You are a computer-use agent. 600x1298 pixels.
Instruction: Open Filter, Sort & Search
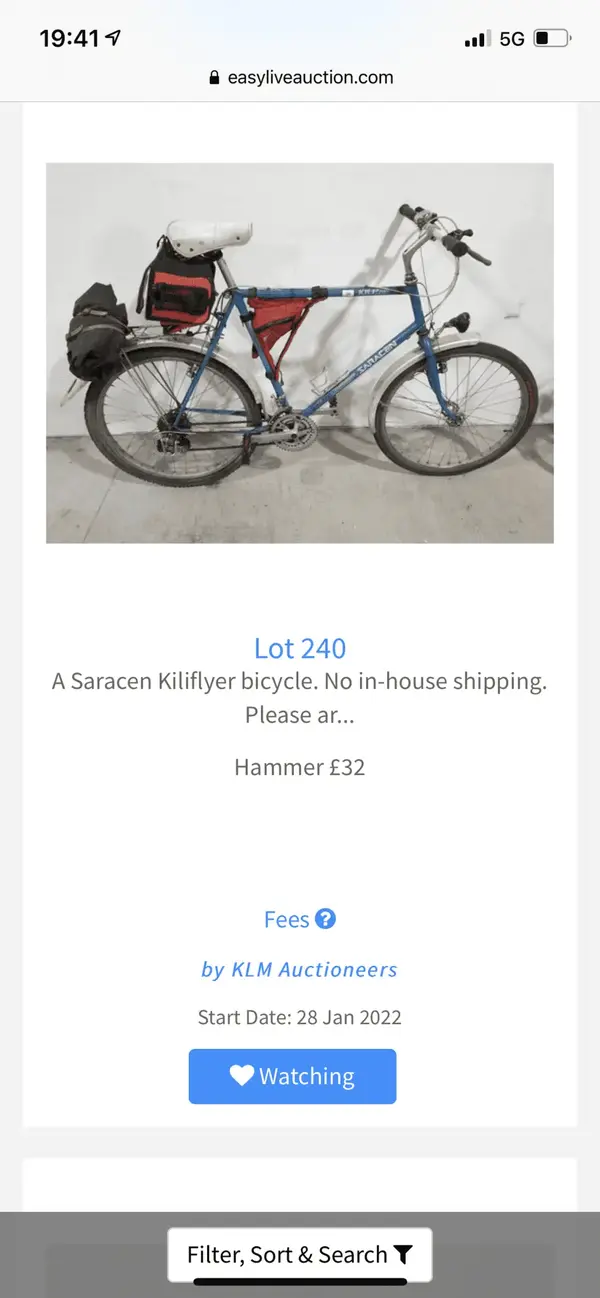click(299, 1254)
